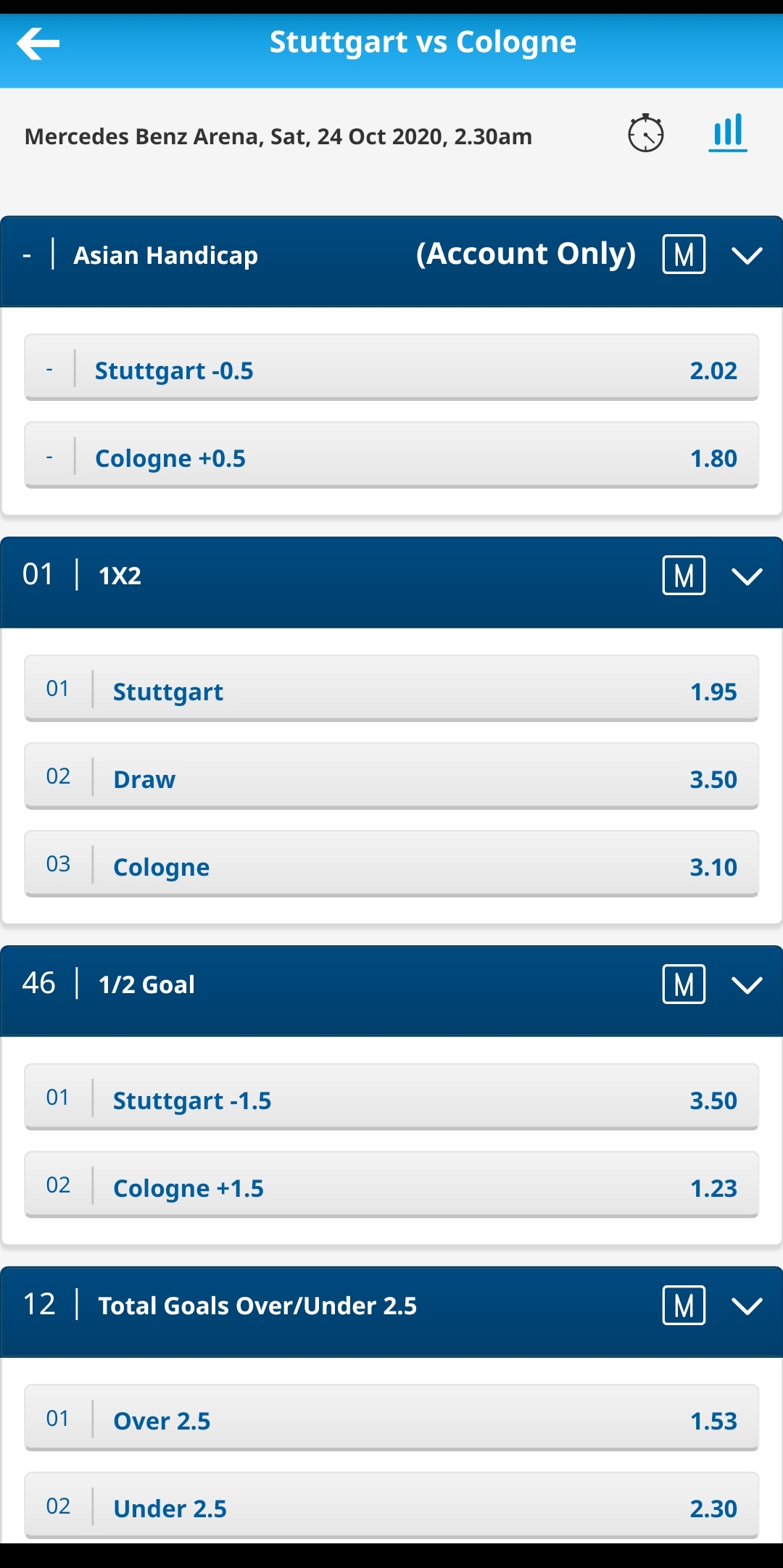
Task: Collapse the 1/2 Goal section
Action: 746,984
